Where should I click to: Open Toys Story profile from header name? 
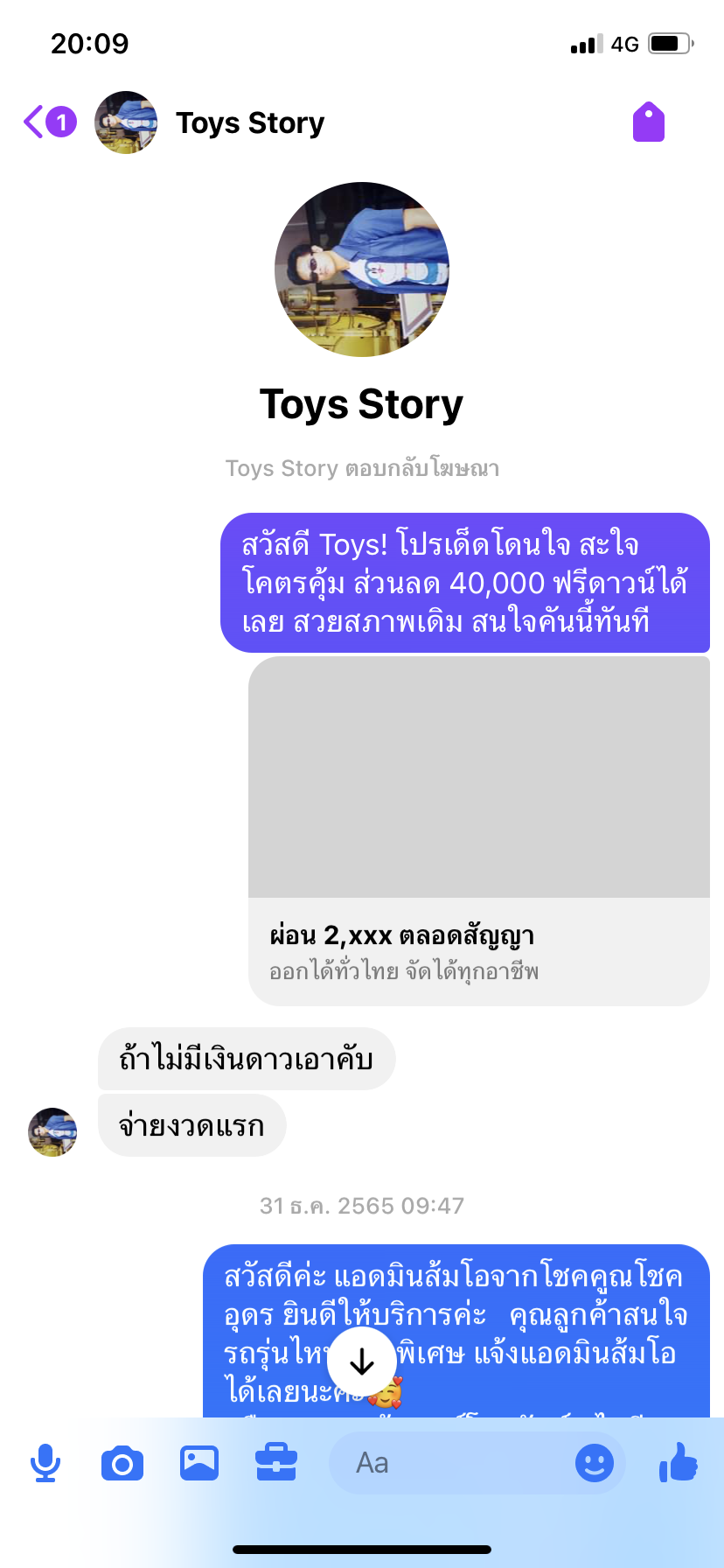click(250, 123)
